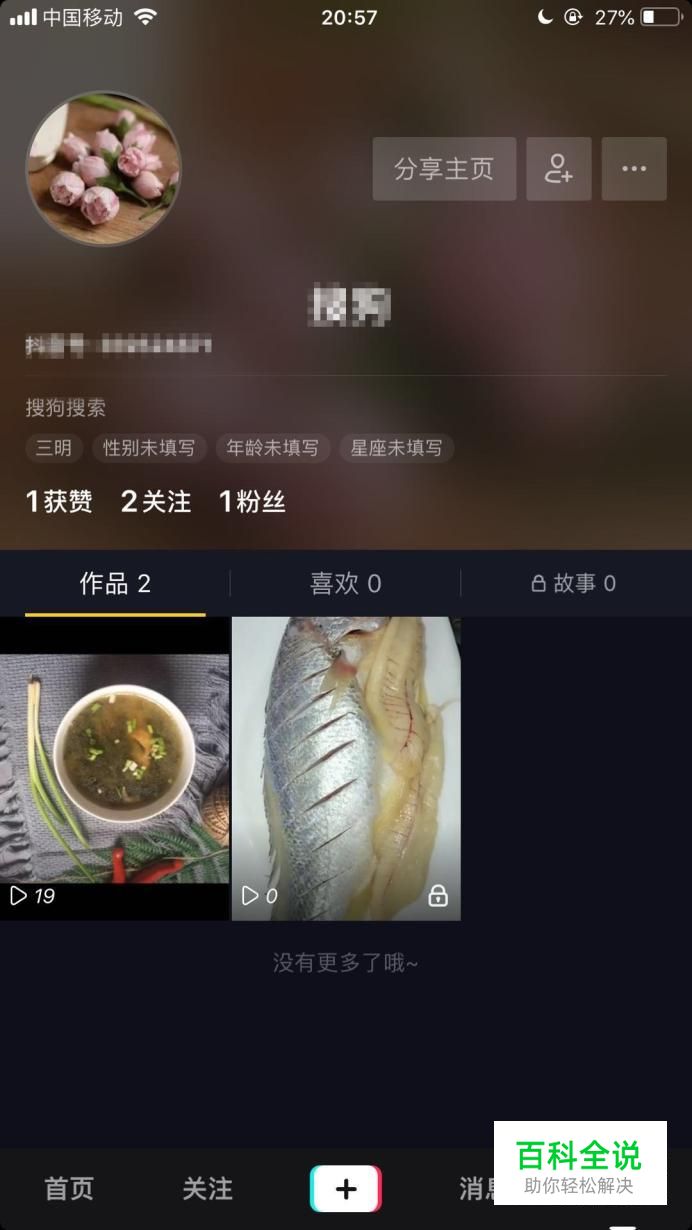Image resolution: width=692 pixels, height=1230 pixels.
Task: Select the 三明 location chip
Action: click(54, 448)
